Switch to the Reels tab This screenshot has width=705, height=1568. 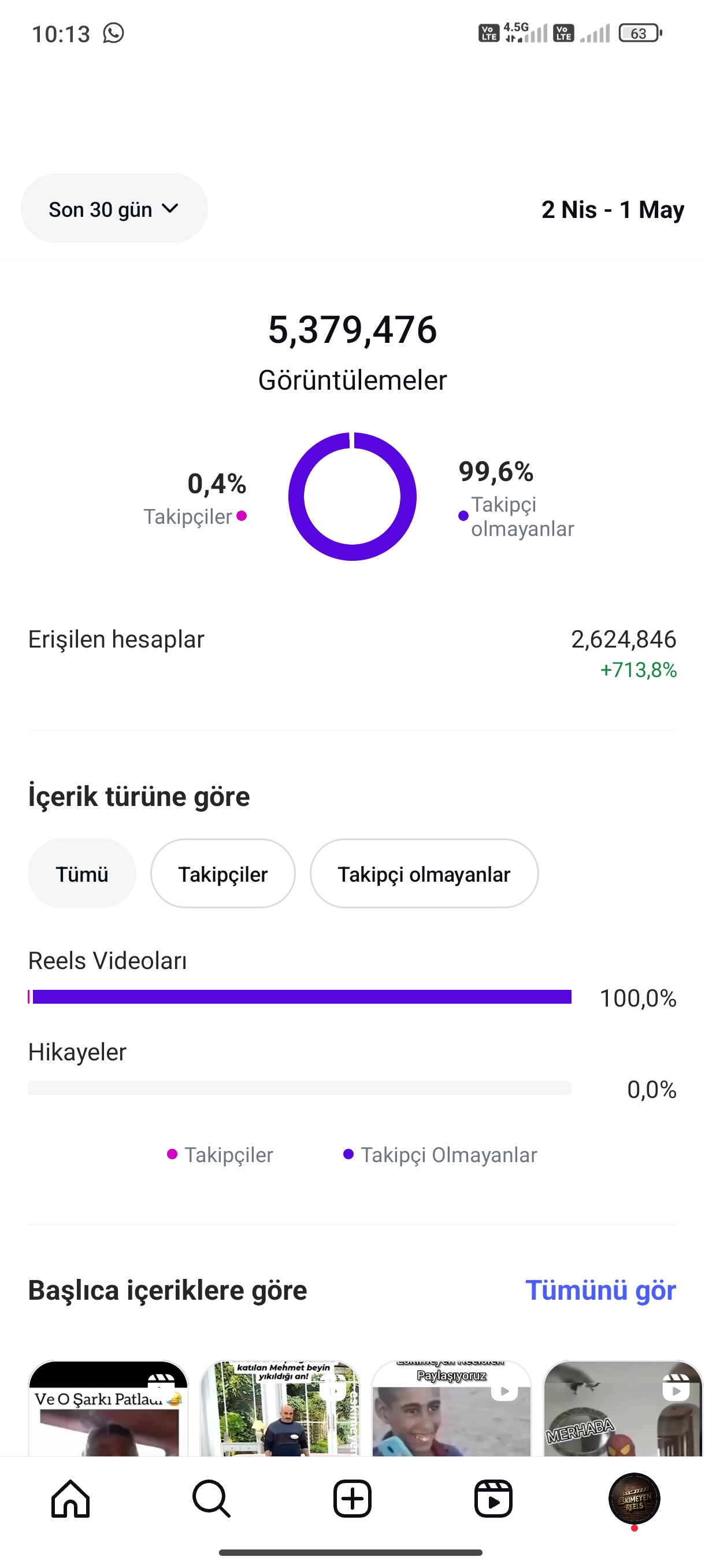point(493,1499)
